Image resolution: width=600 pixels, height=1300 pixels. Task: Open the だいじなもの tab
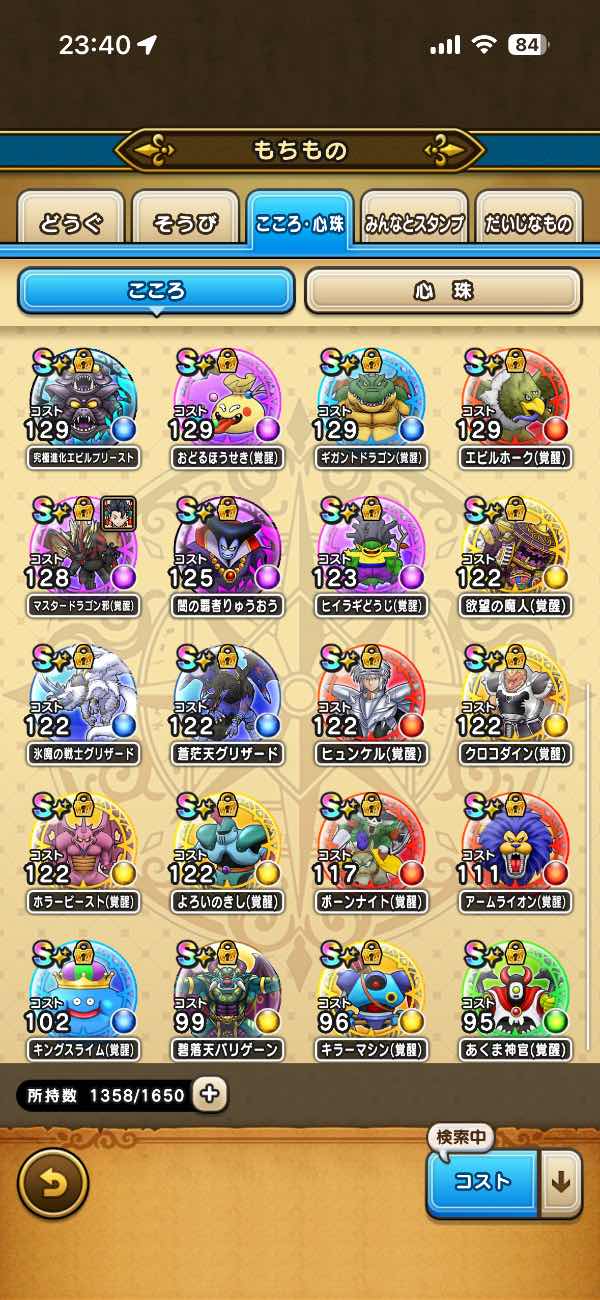click(529, 222)
